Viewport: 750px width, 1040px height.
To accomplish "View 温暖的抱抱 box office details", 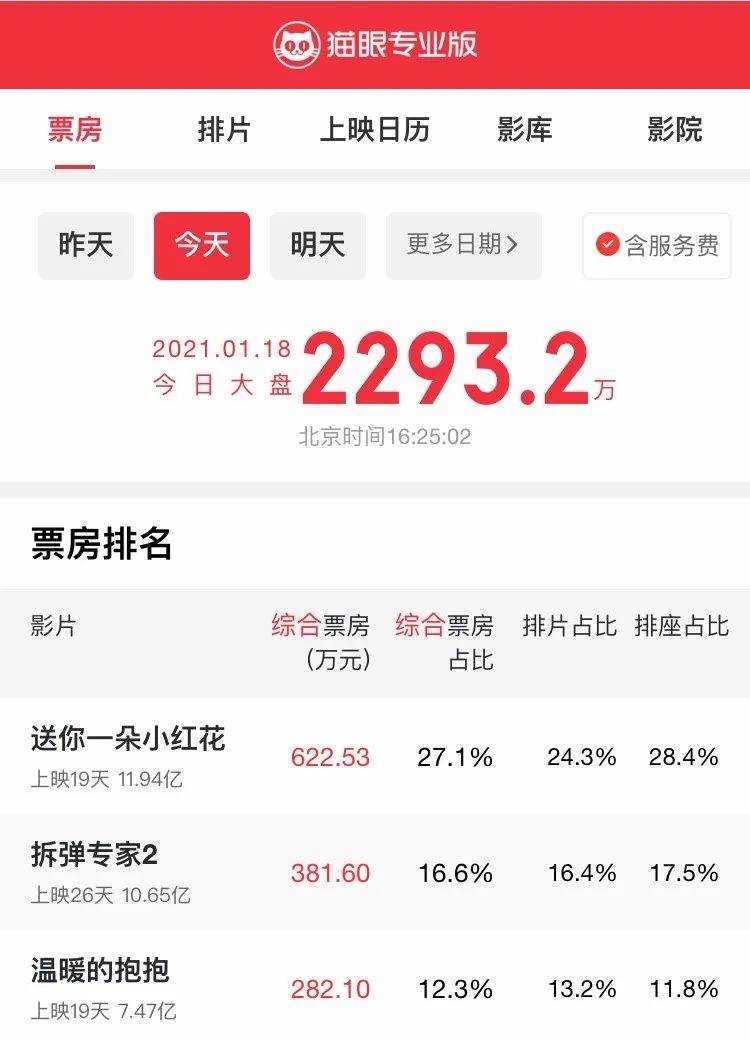I will (100, 970).
